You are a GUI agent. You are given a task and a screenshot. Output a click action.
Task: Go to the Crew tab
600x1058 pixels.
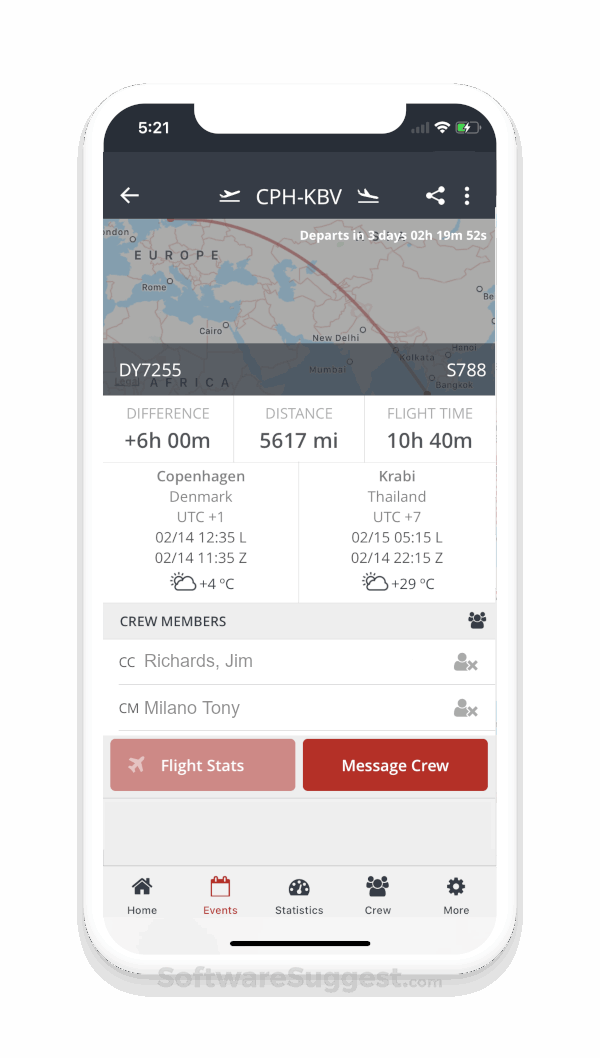(x=377, y=895)
